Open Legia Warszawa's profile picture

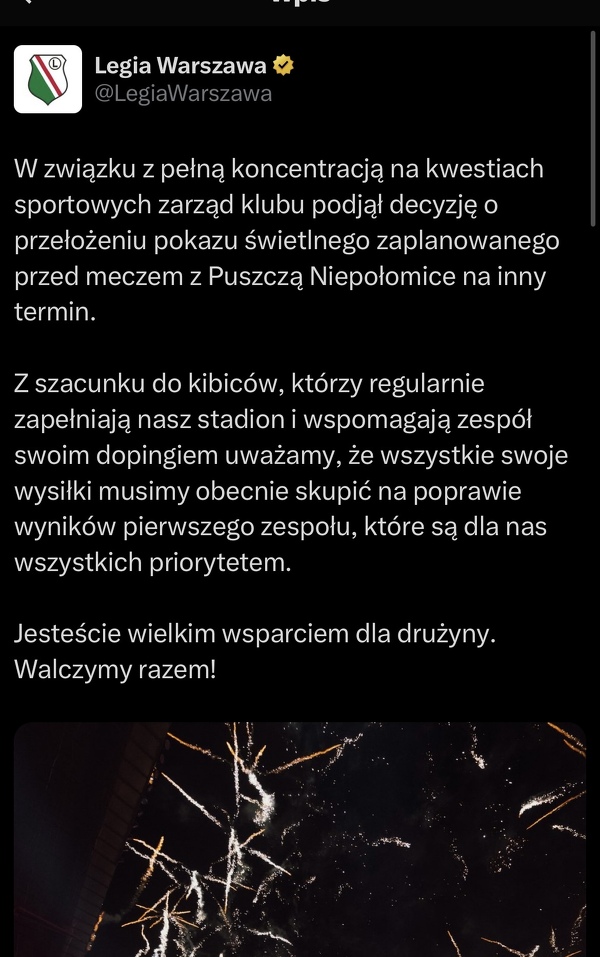(x=48, y=79)
